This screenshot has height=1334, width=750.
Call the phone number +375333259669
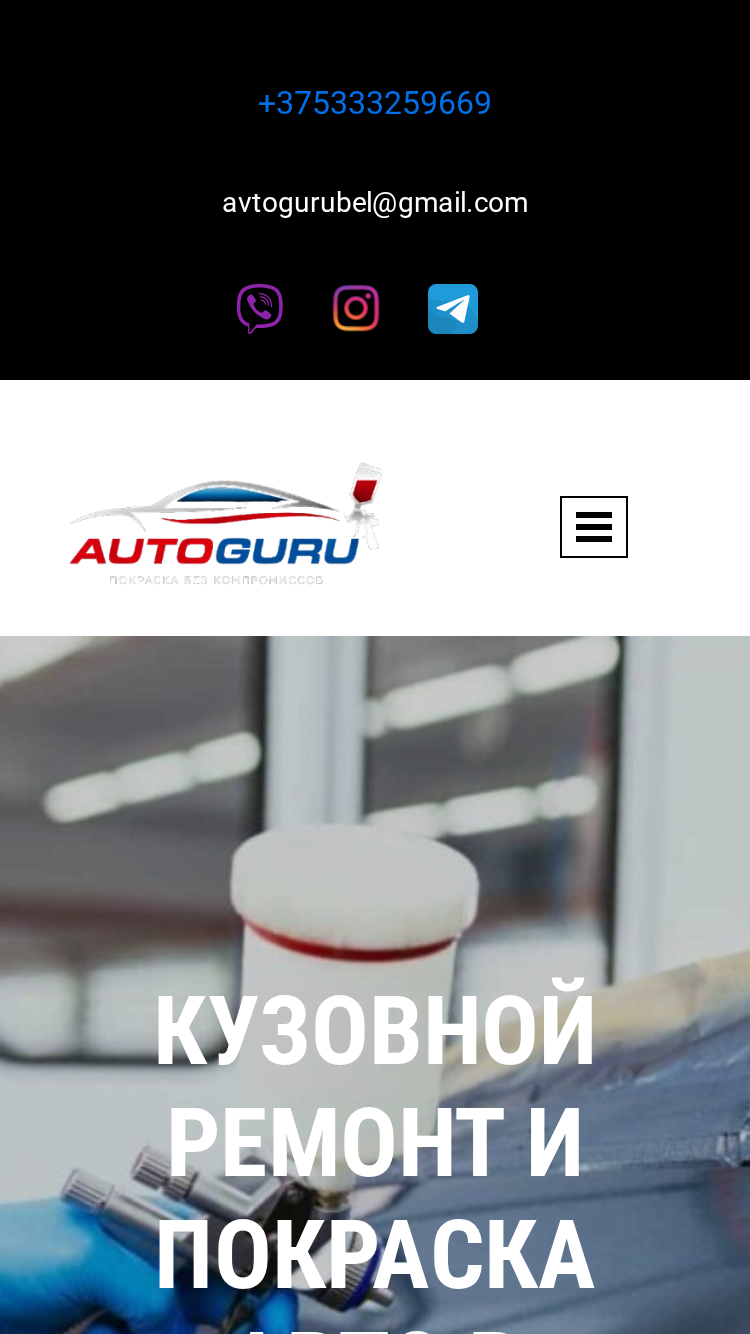[375, 104]
